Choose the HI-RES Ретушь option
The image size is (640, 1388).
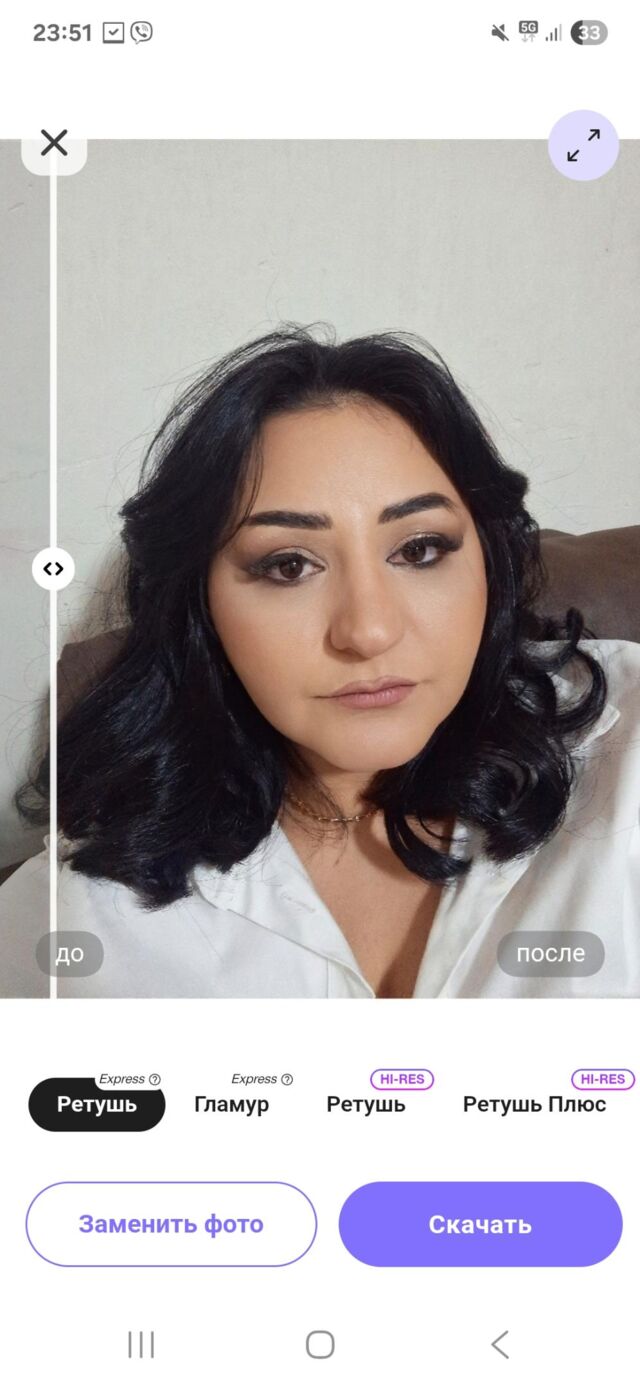pyautogui.click(x=366, y=1105)
